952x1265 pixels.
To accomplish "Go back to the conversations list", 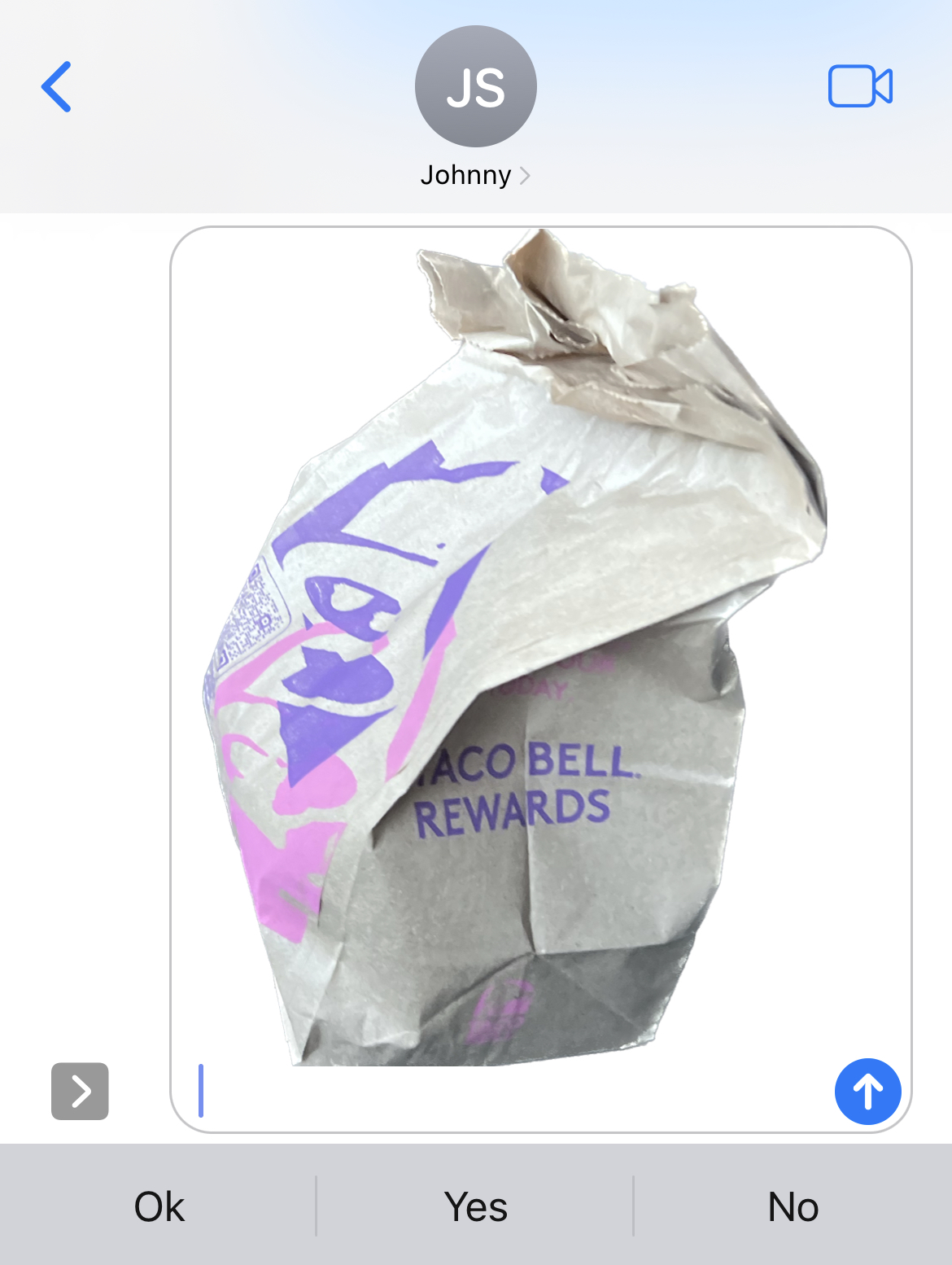I will (x=56, y=86).
